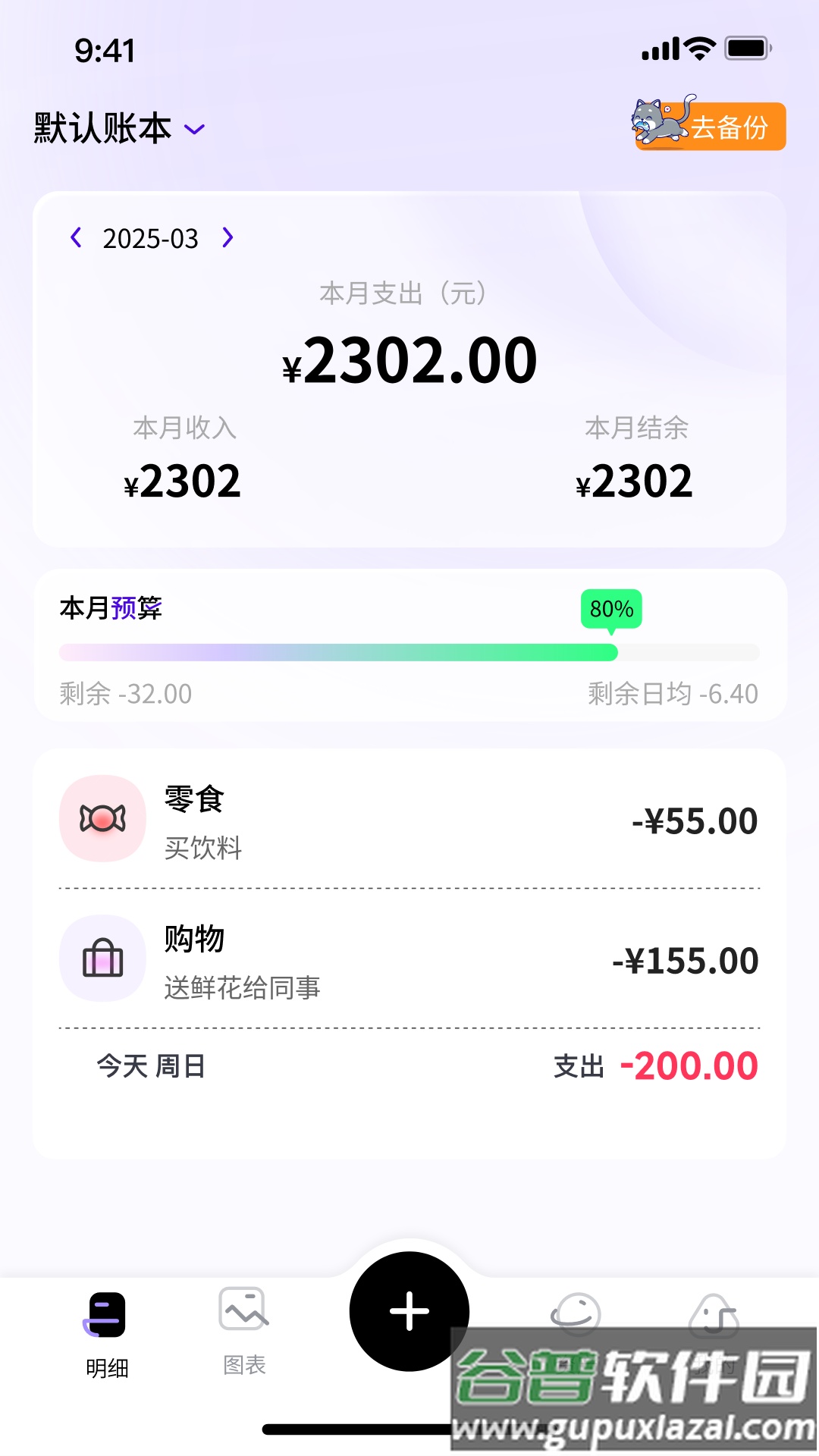Tap the black plus button to add a record

[x=409, y=1310]
